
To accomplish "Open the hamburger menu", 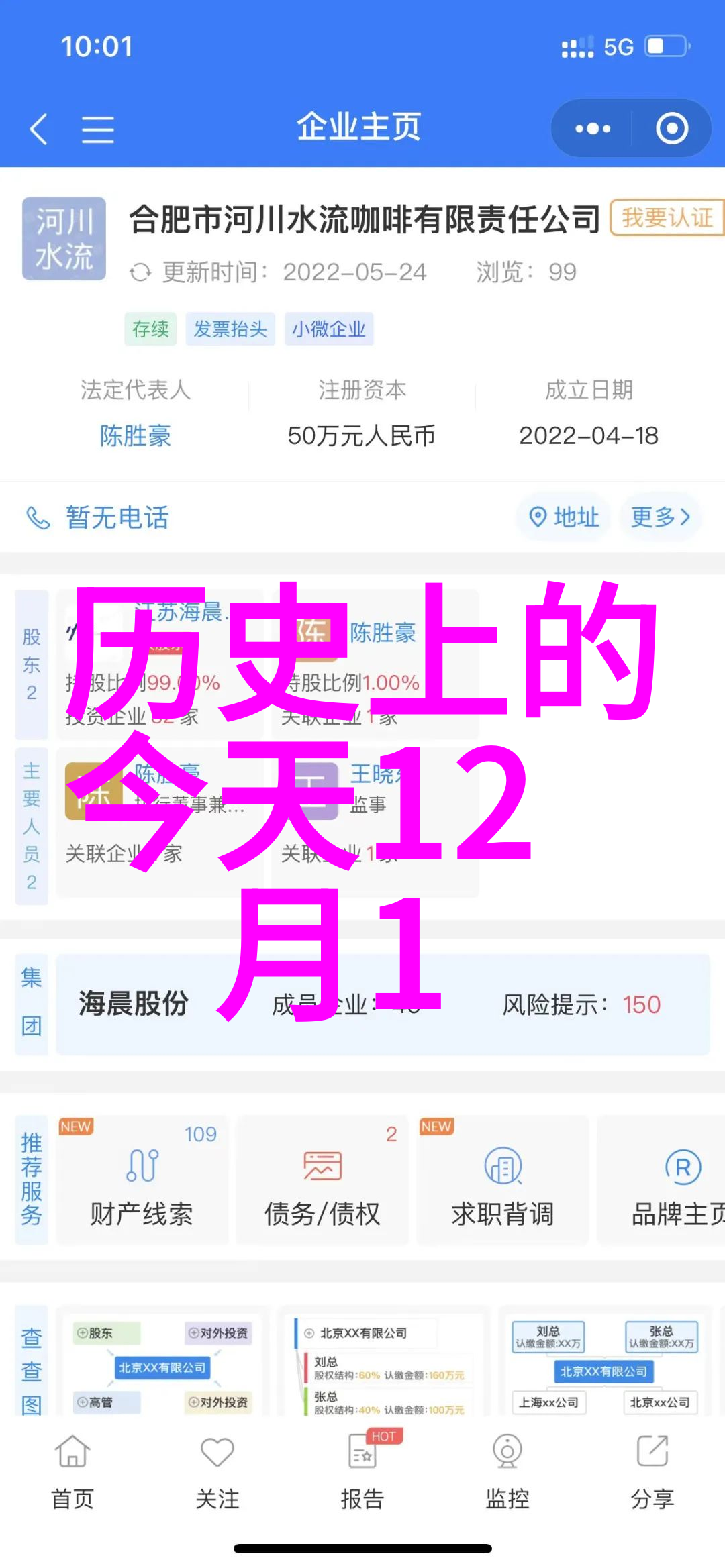I will click(97, 129).
